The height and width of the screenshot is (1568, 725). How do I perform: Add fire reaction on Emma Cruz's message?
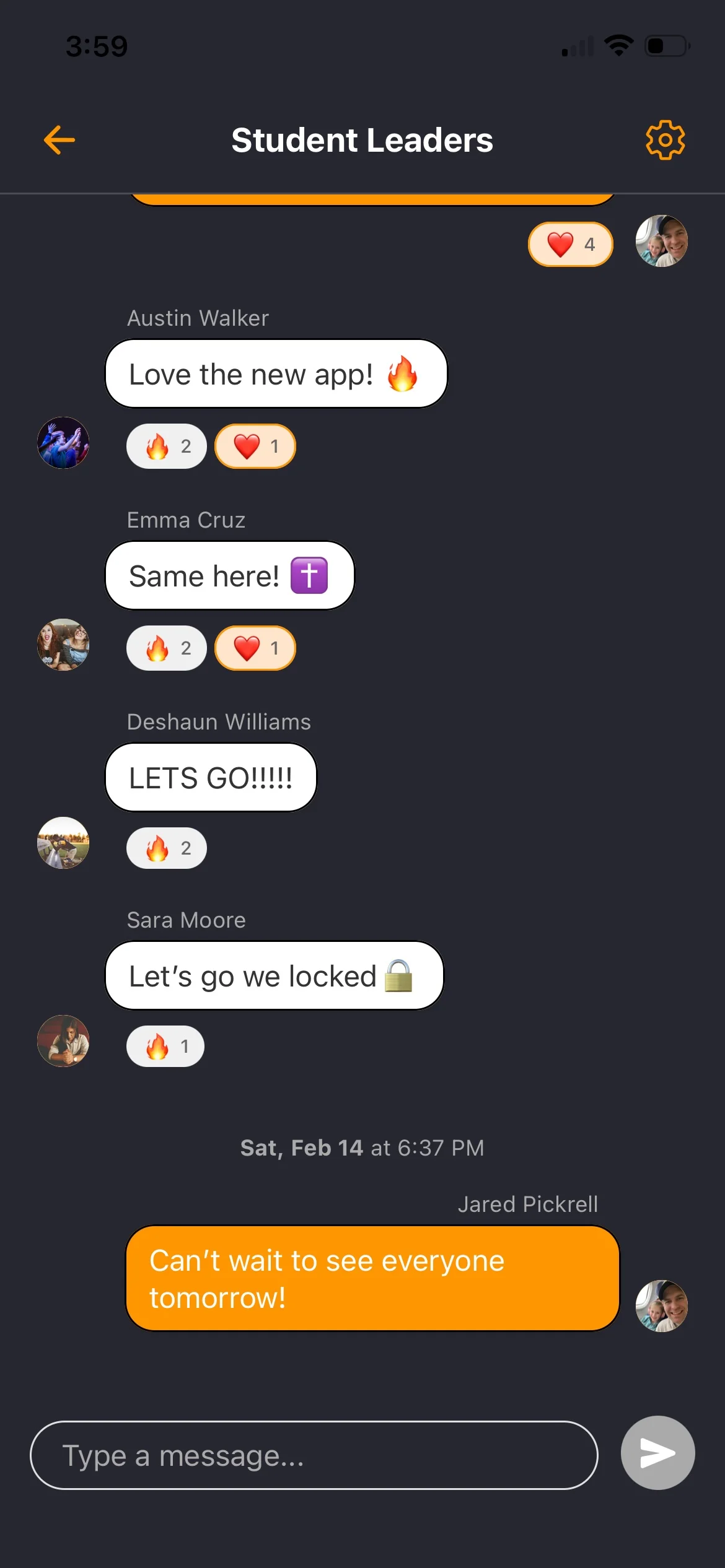pyautogui.click(x=166, y=648)
